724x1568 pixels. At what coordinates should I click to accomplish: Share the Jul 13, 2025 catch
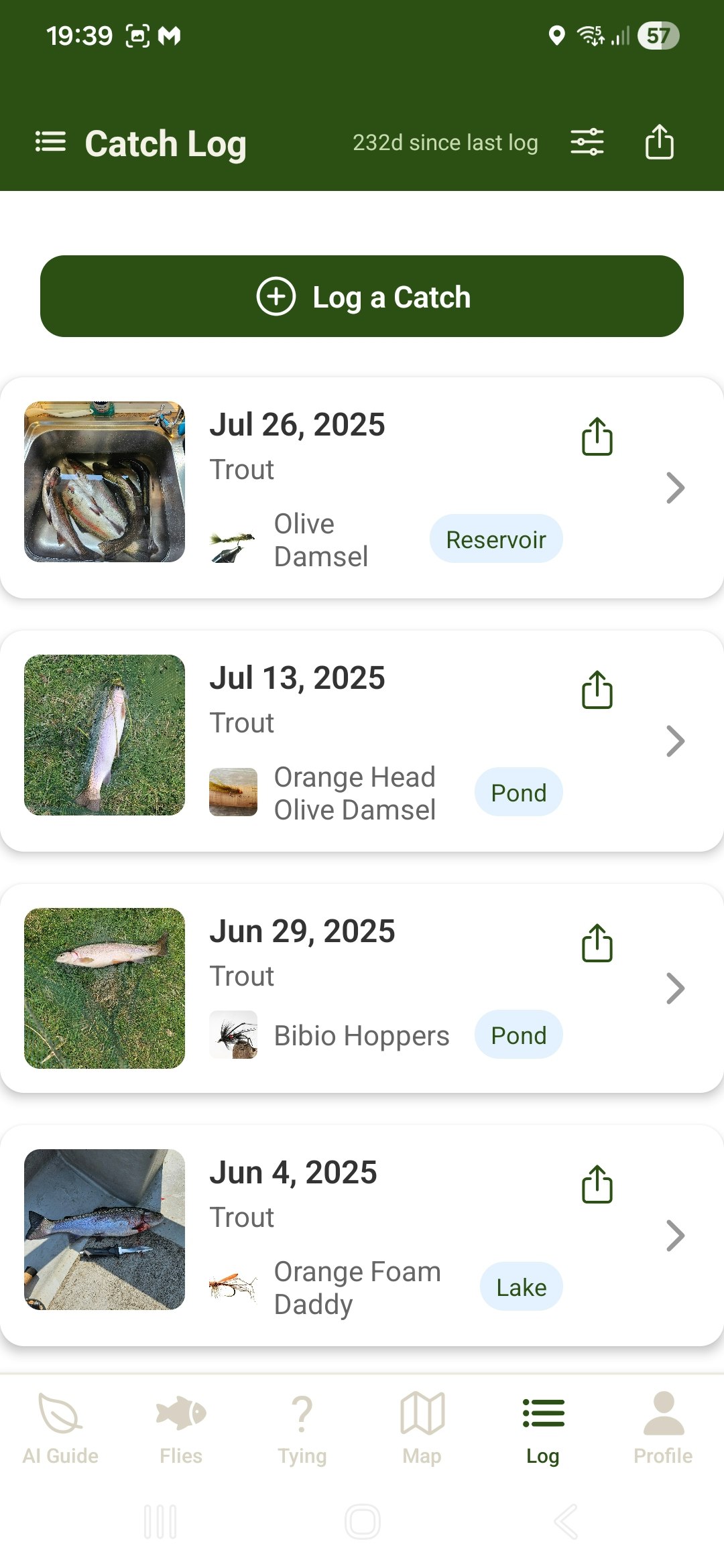pos(597,690)
